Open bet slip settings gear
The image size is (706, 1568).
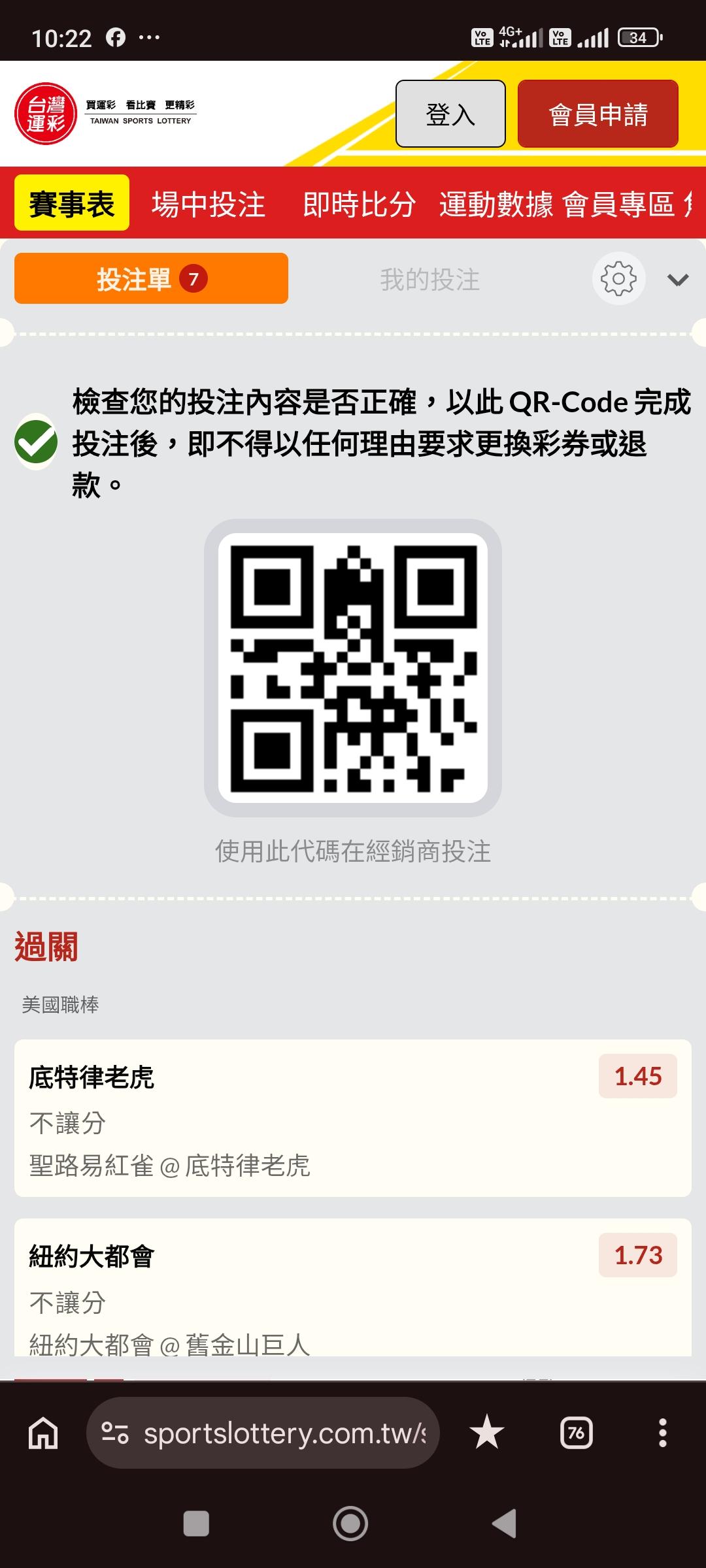(x=618, y=279)
